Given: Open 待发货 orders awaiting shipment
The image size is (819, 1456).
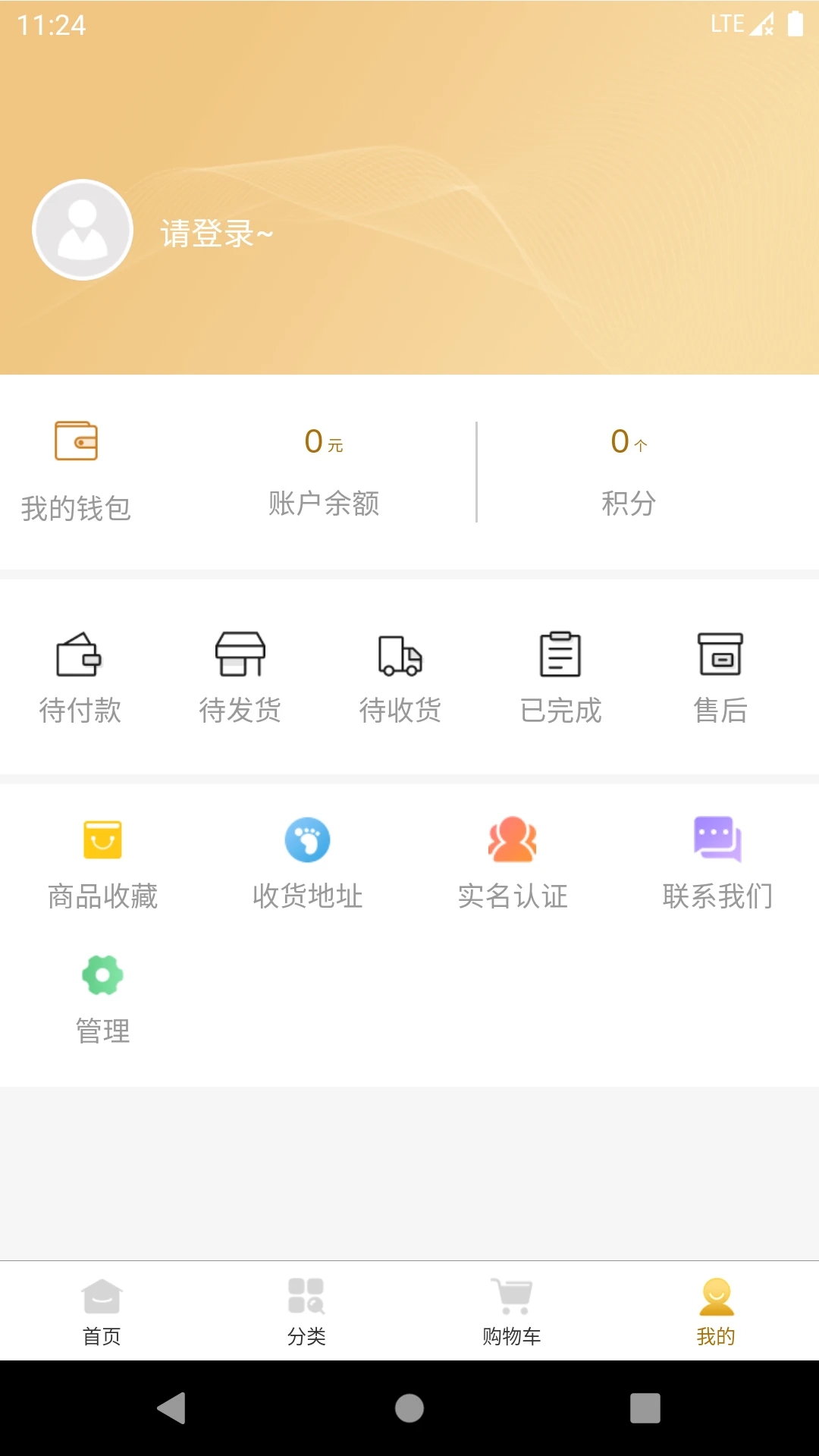Looking at the screenshot, I should [240, 676].
